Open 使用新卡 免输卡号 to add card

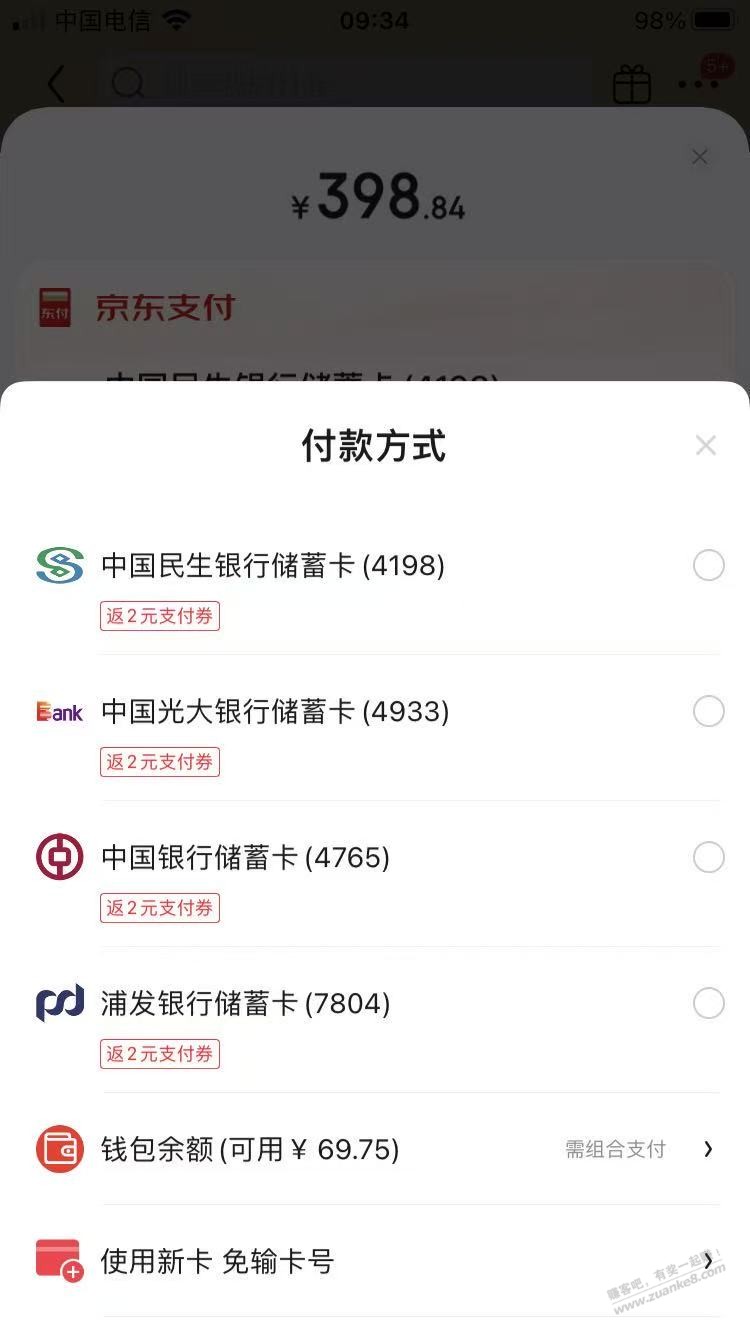click(x=375, y=1261)
